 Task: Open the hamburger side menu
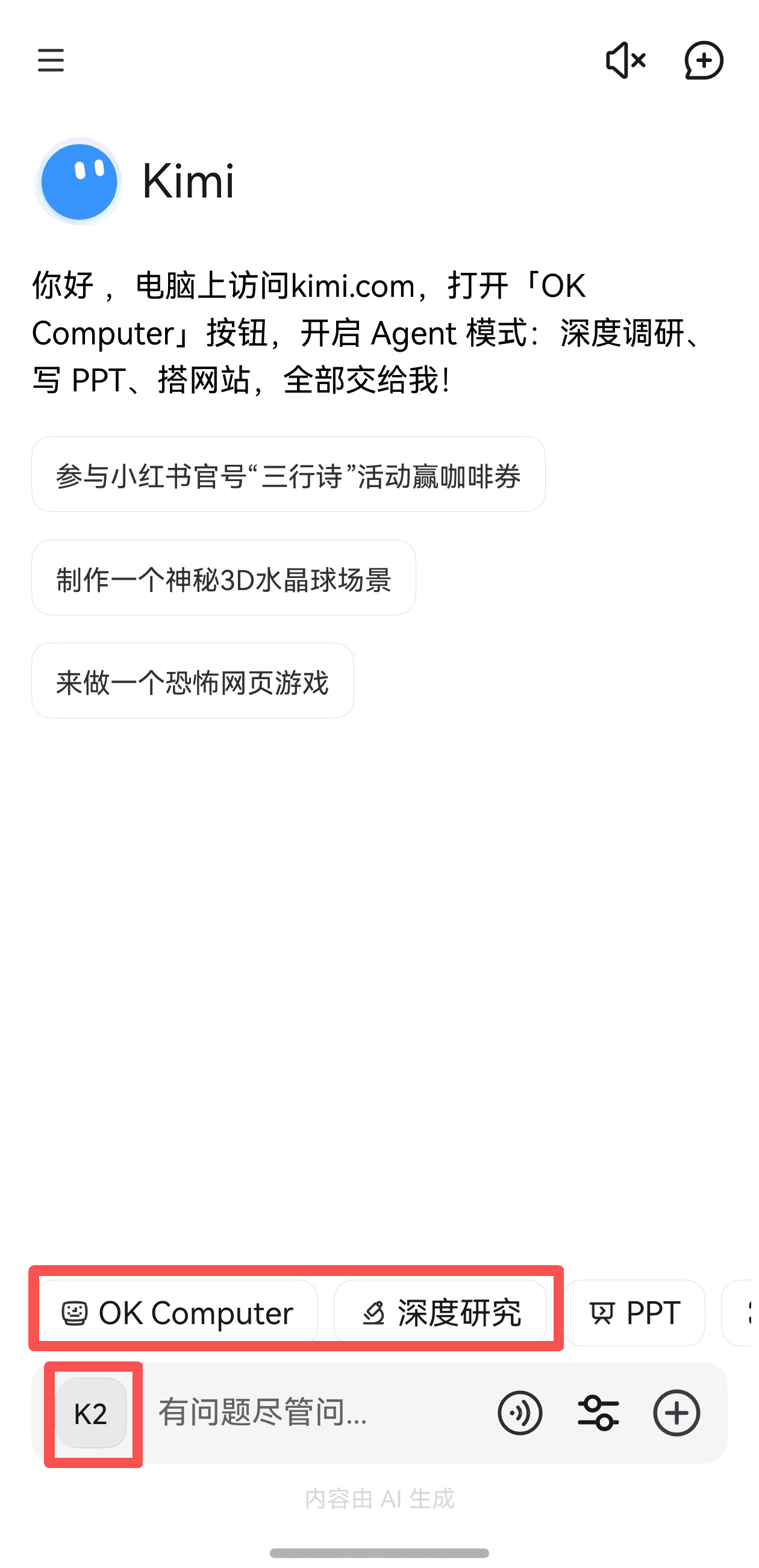point(51,60)
